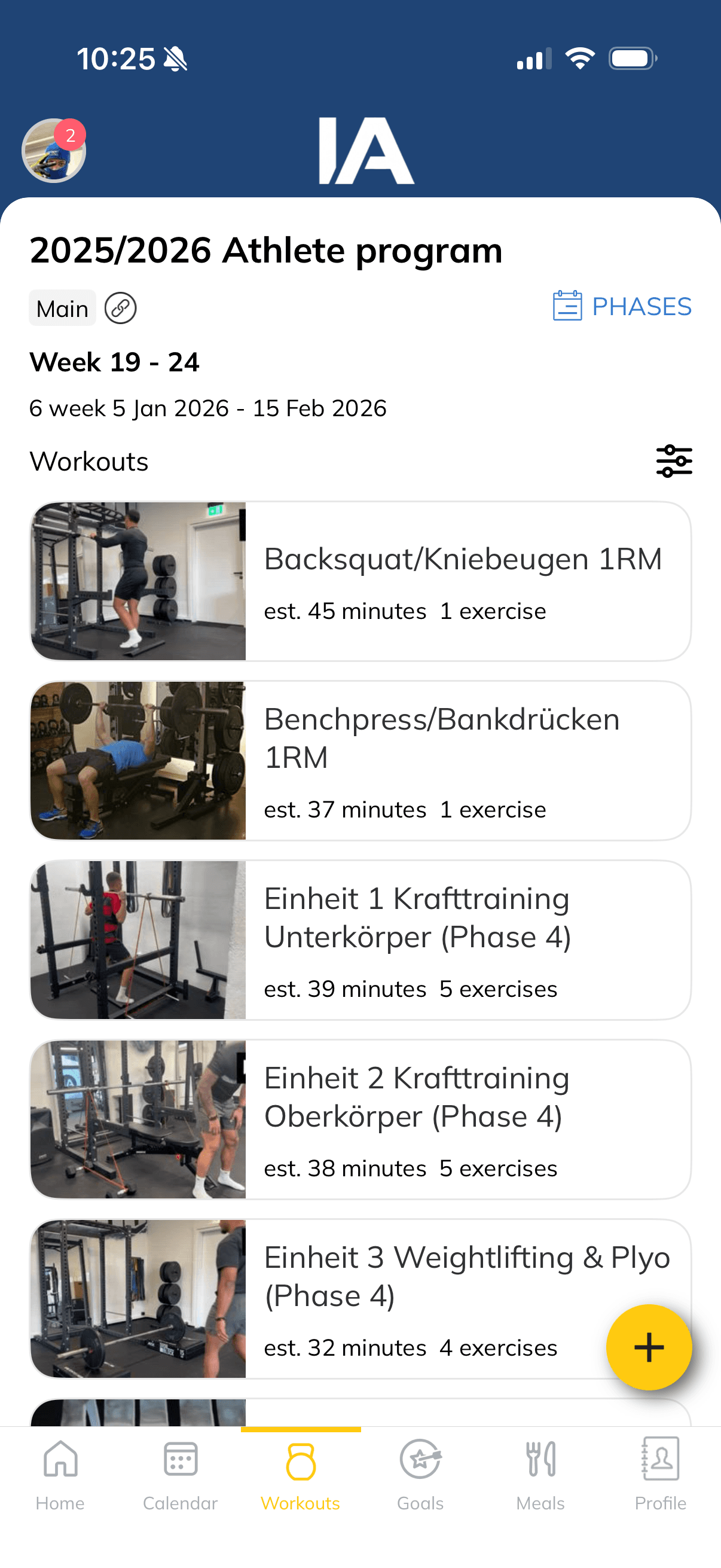
Task: Open Einheit 2 Krafttraining Oberkörper workout
Action: point(360,1119)
